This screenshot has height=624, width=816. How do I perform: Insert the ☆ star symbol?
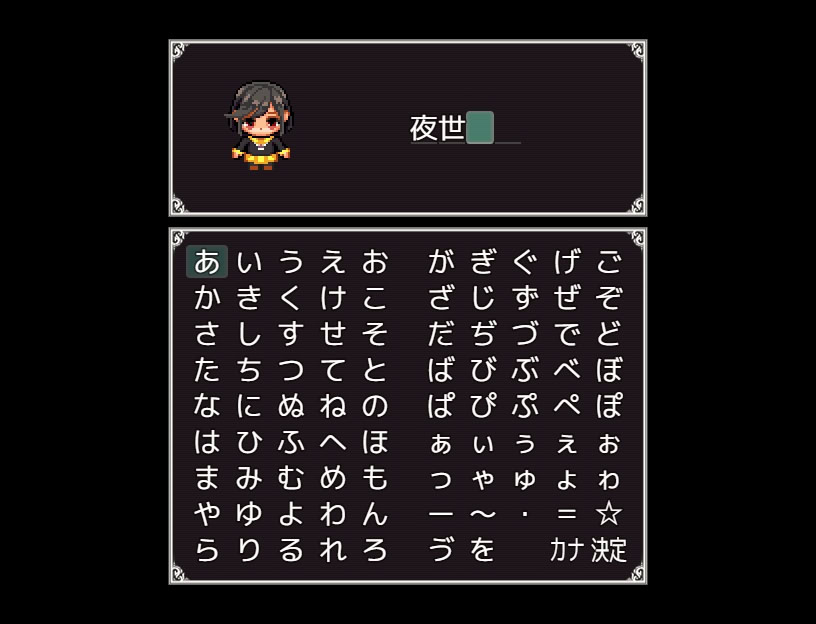pyautogui.click(x=609, y=514)
